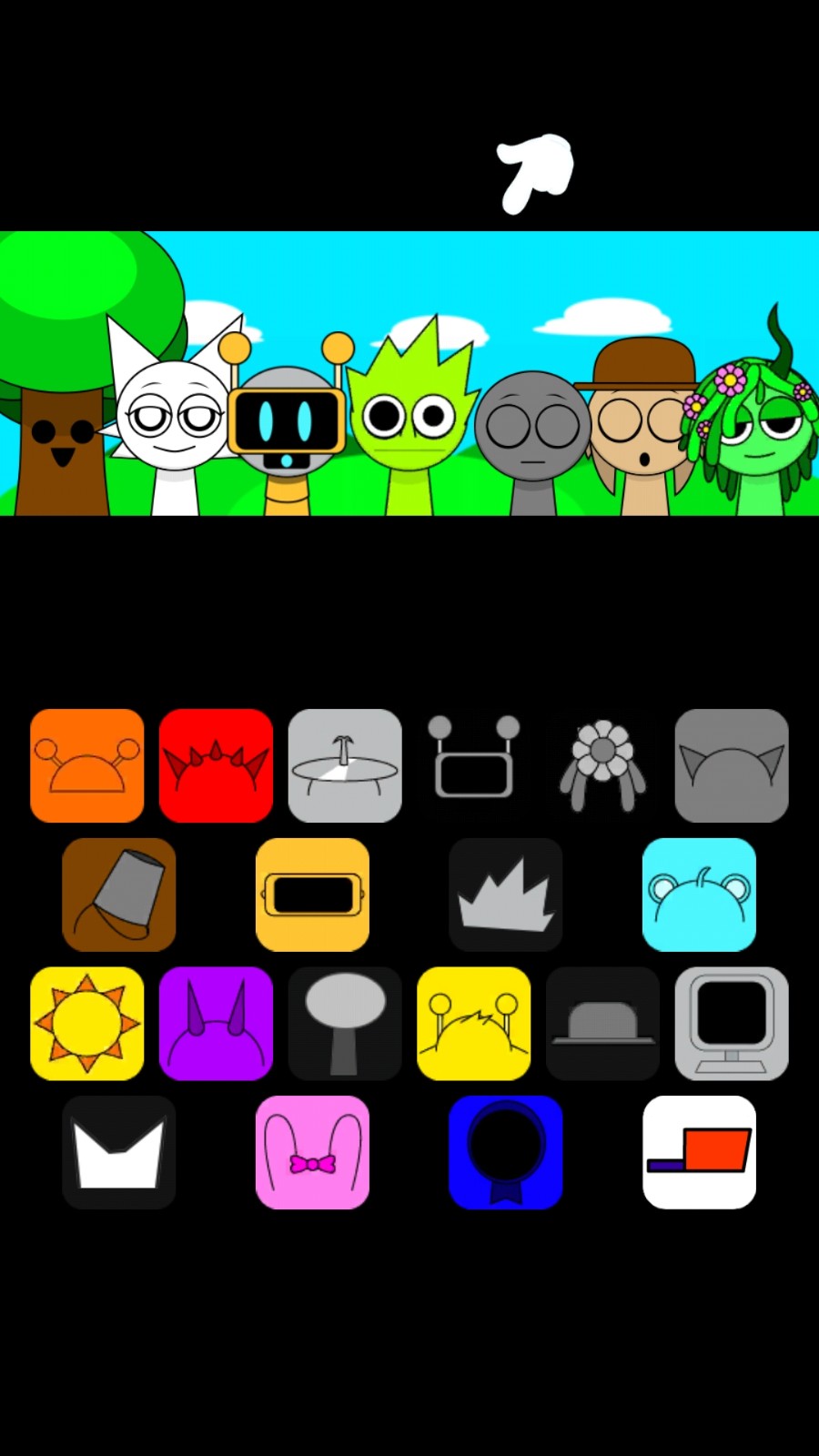Select the white icon with red hat
Viewport: 819px width, 1456px height.
699,1152
